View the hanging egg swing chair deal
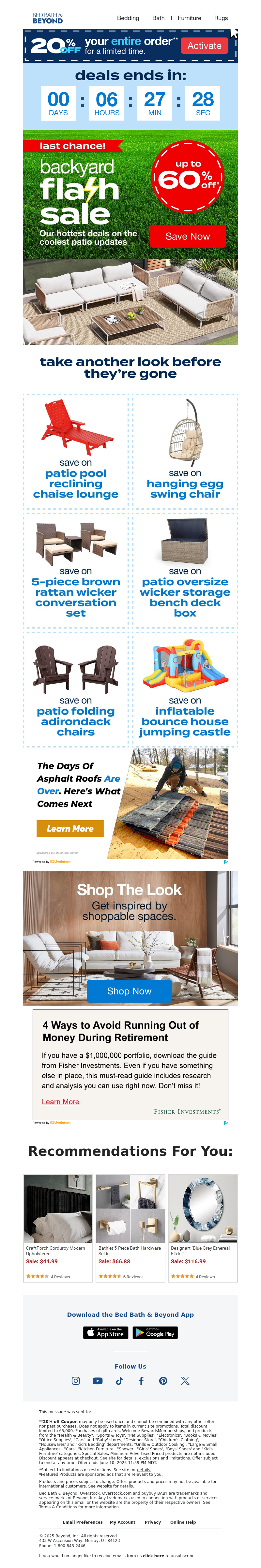Viewport: 261px width, 1568px height. 185,451
